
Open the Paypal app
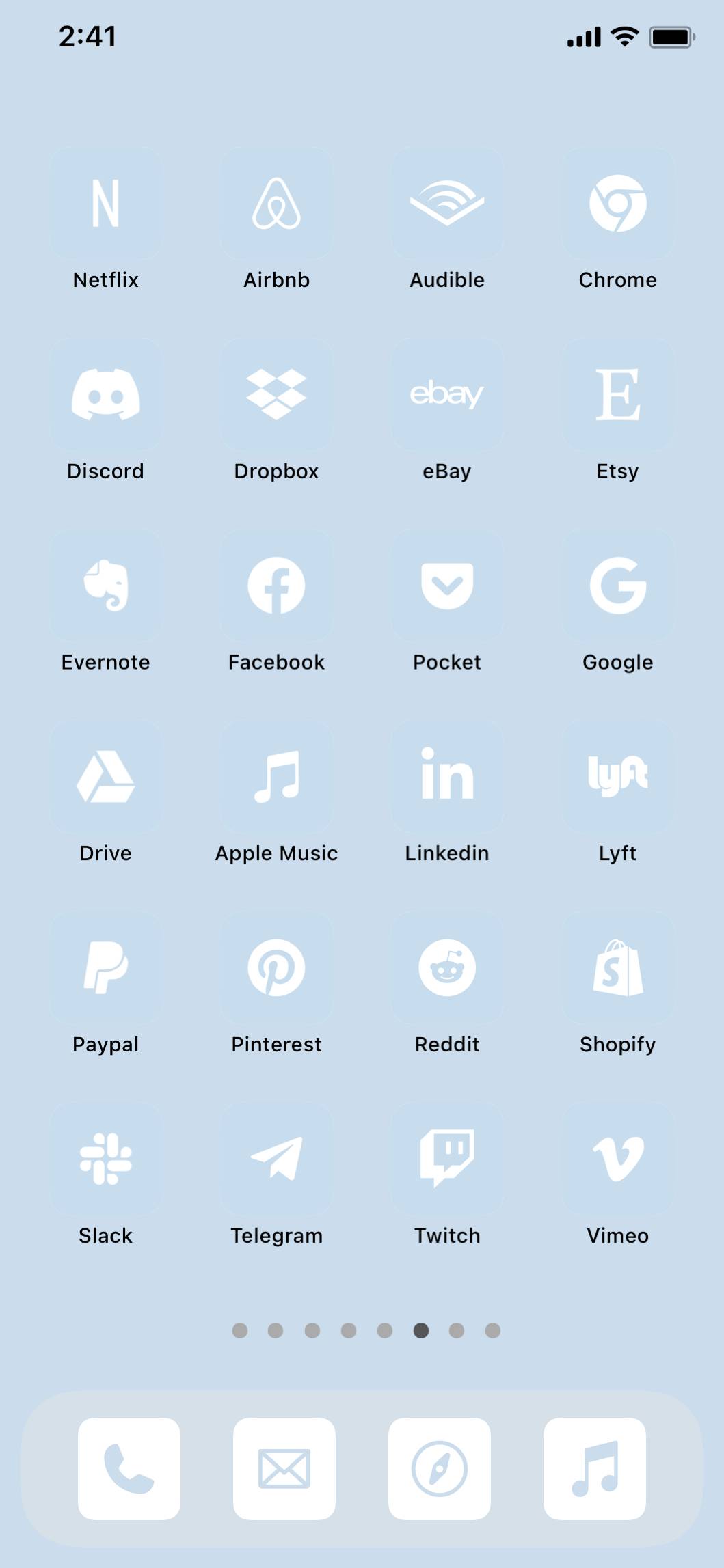point(106,967)
